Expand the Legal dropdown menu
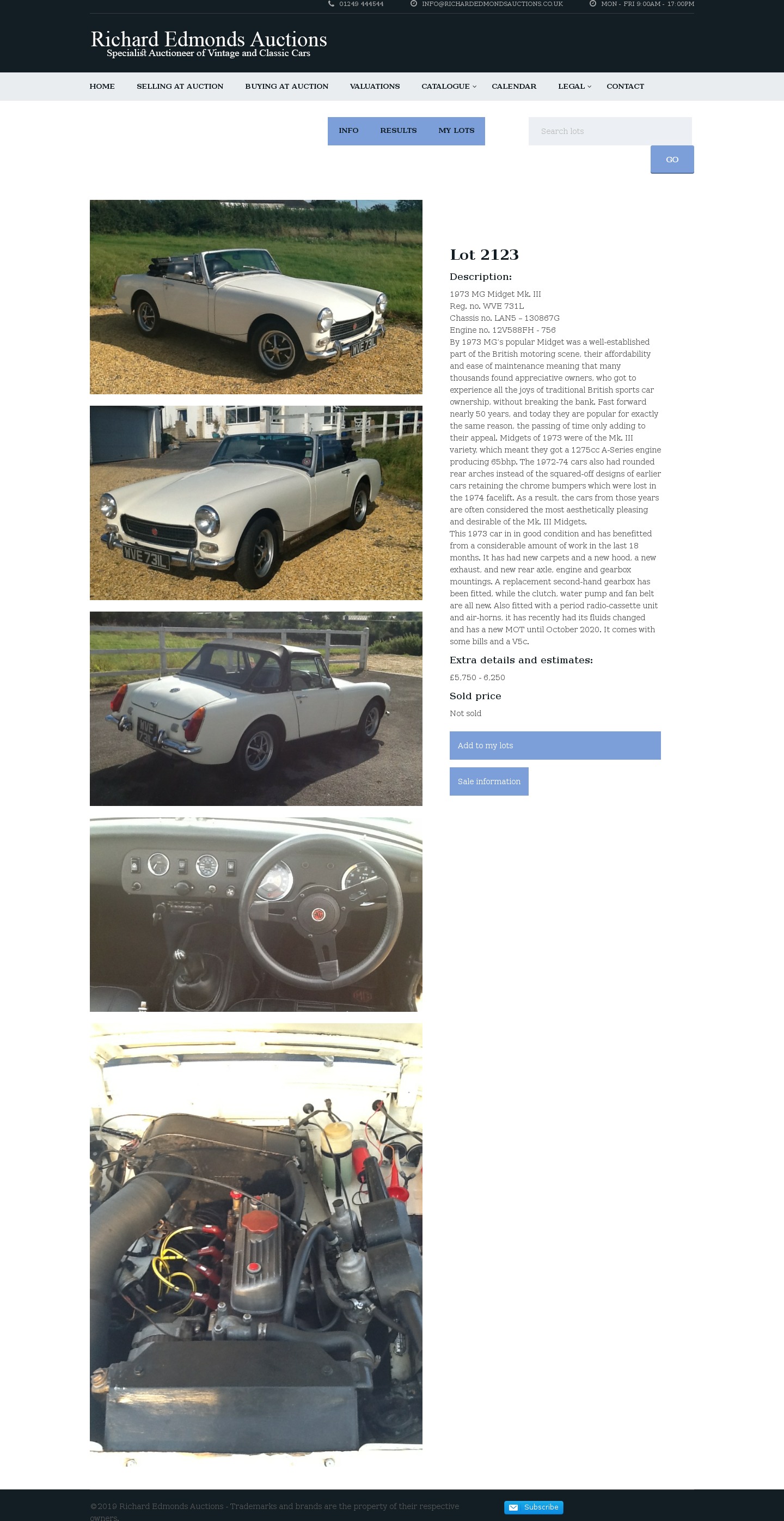 click(x=574, y=86)
